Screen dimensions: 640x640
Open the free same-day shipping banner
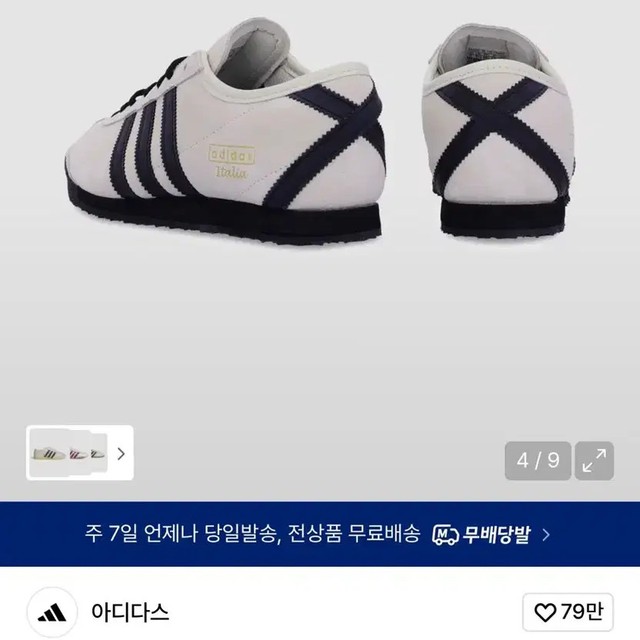tap(320, 534)
